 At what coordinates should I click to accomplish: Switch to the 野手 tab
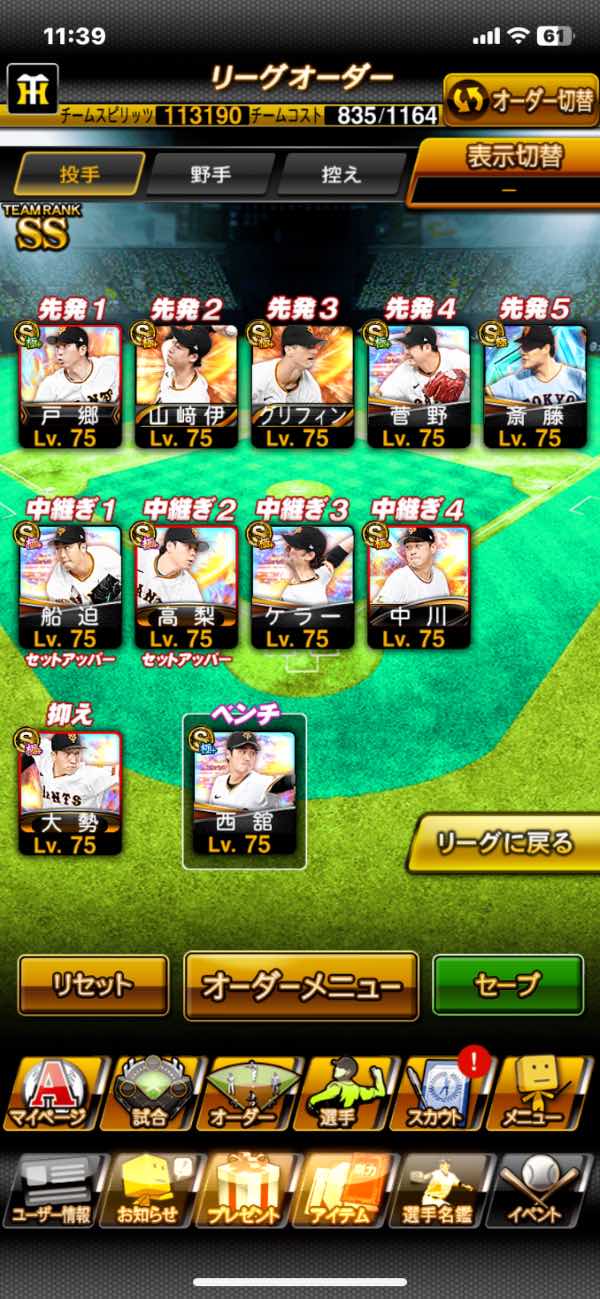click(210, 174)
